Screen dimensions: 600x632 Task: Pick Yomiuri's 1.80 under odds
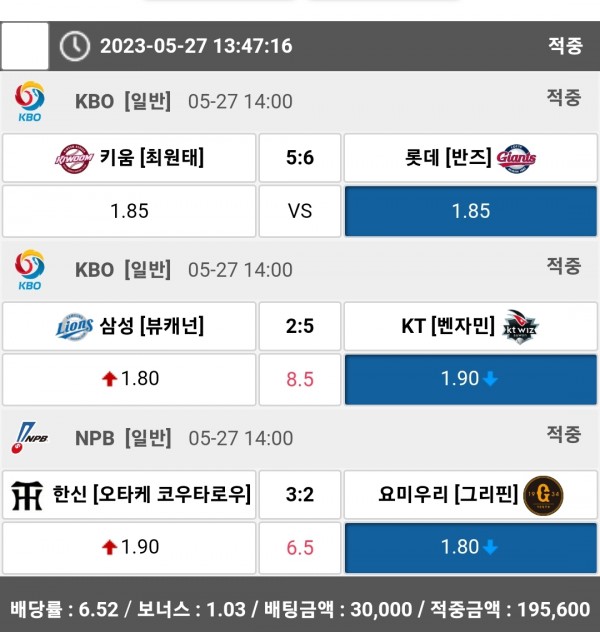(471, 547)
